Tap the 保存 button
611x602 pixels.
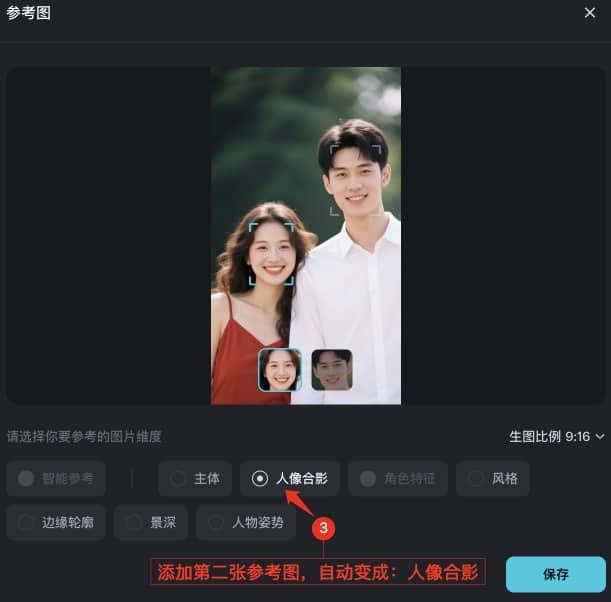(x=555, y=574)
